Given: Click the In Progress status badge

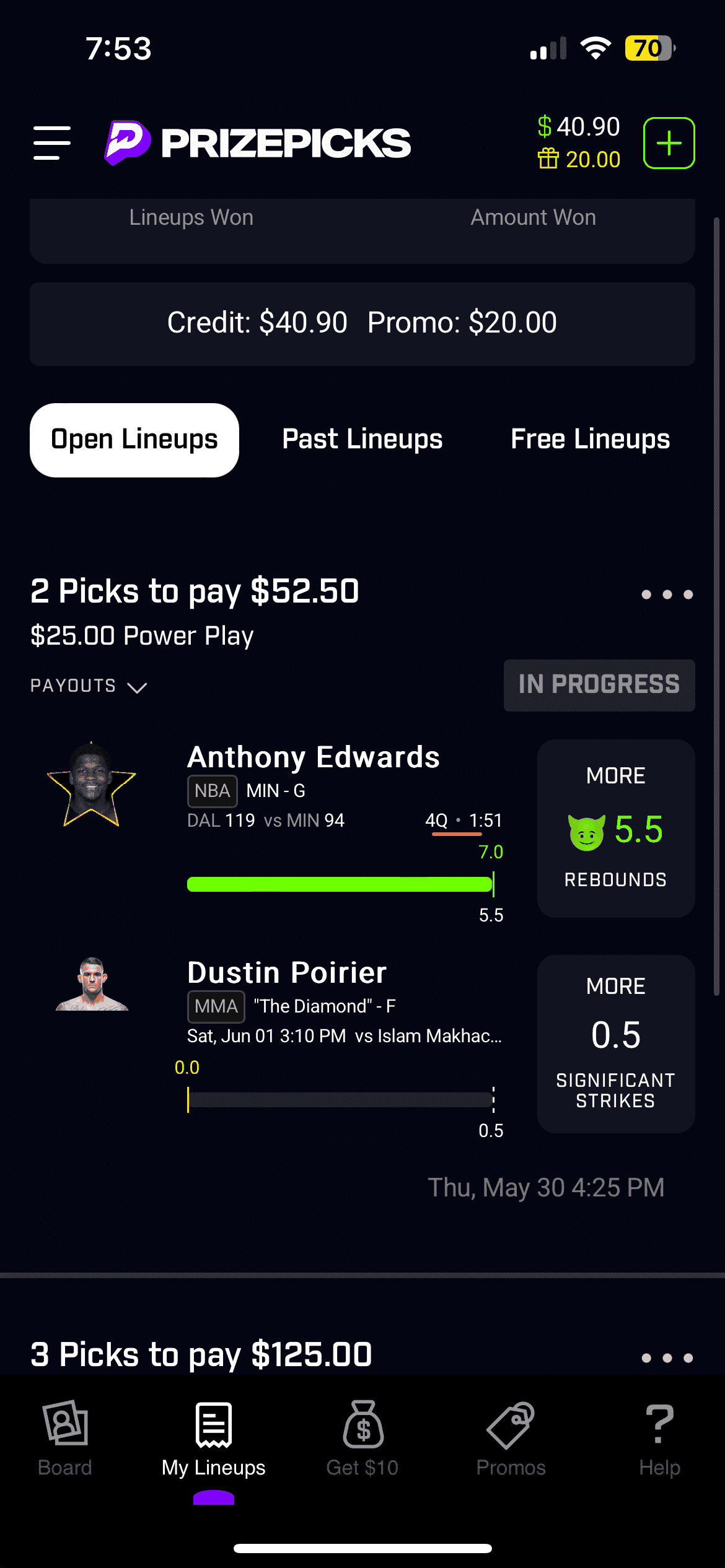Looking at the screenshot, I should point(598,685).
